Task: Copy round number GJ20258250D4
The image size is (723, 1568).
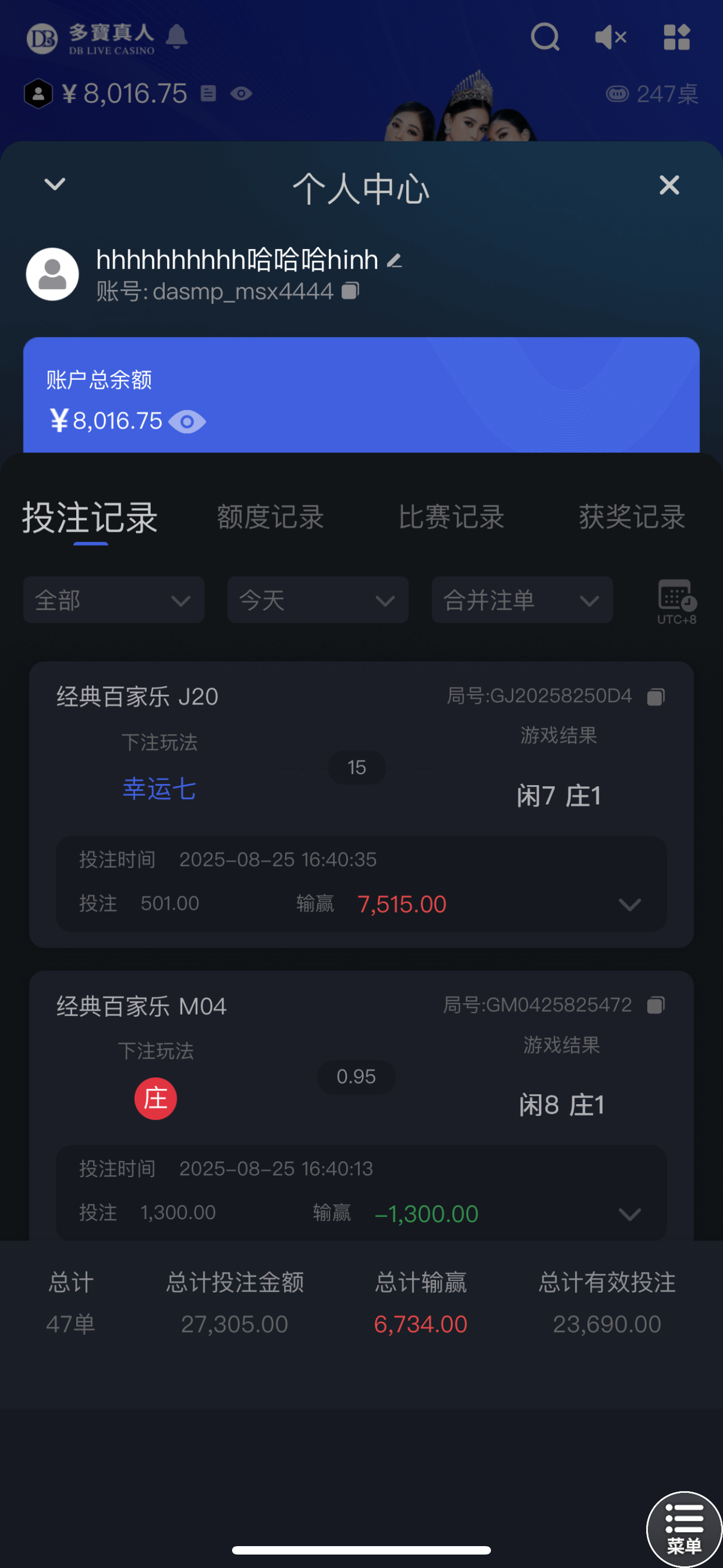Action: point(655,697)
